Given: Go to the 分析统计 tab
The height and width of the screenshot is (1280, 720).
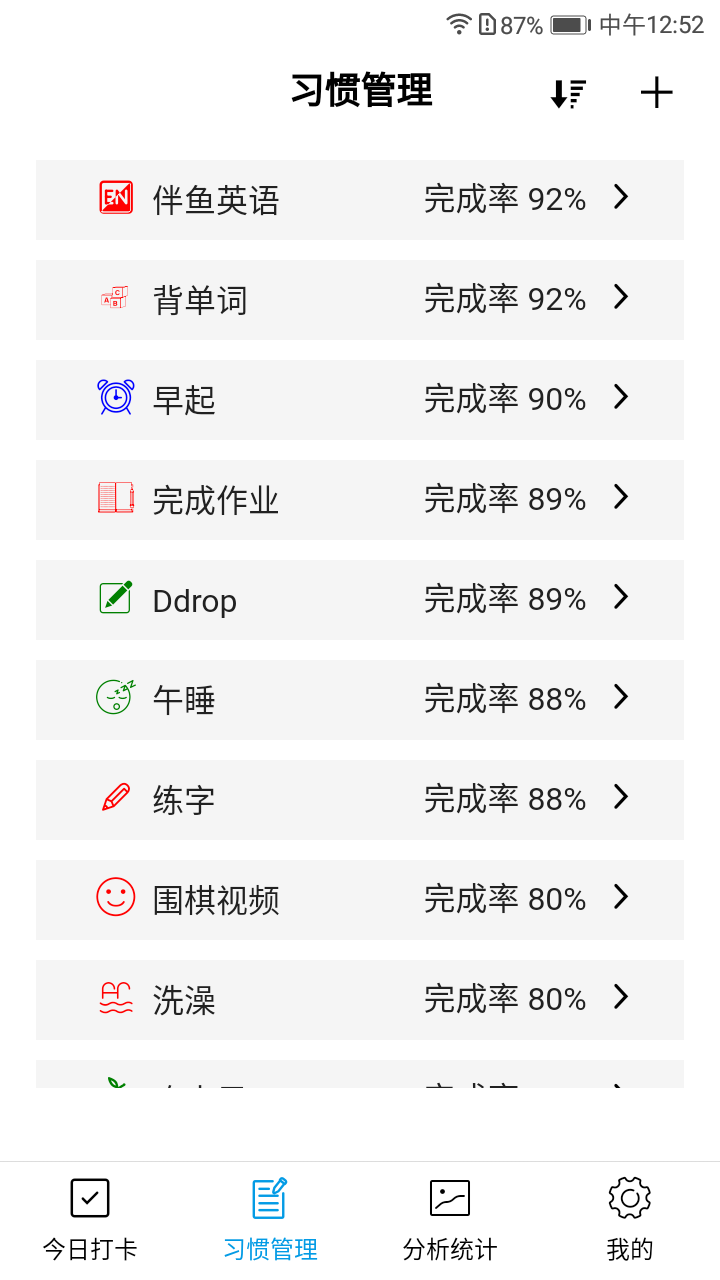Looking at the screenshot, I should (450, 1220).
